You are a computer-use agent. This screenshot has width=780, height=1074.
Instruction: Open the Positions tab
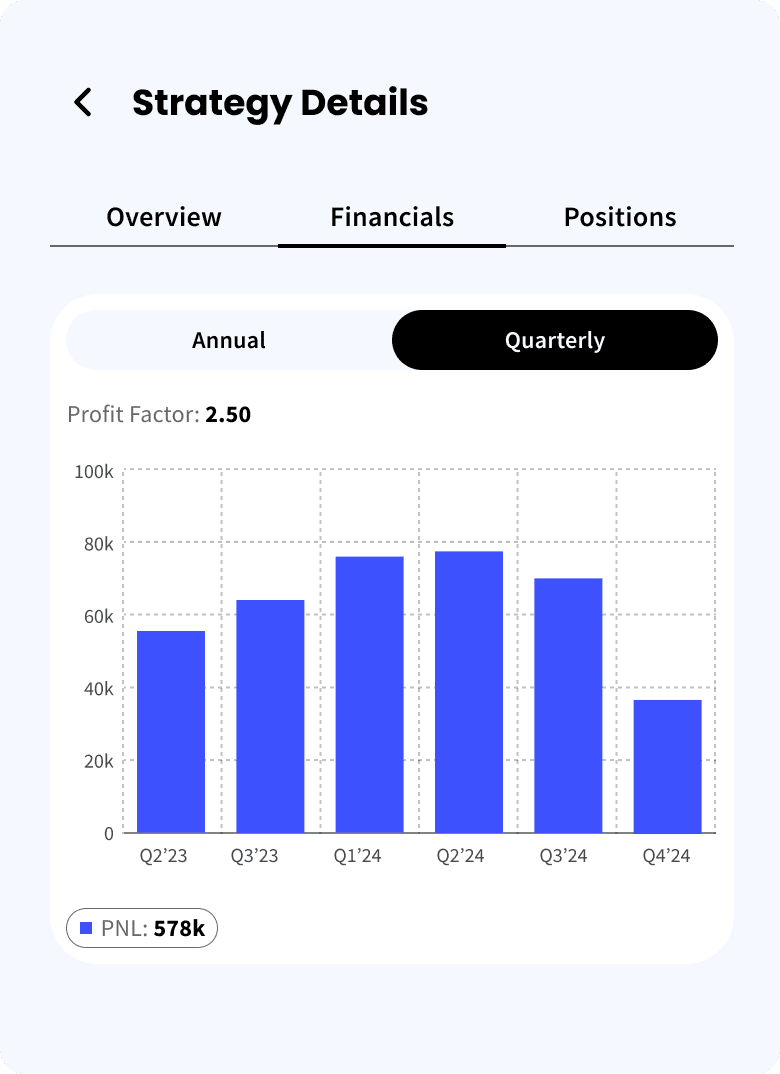(x=620, y=217)
